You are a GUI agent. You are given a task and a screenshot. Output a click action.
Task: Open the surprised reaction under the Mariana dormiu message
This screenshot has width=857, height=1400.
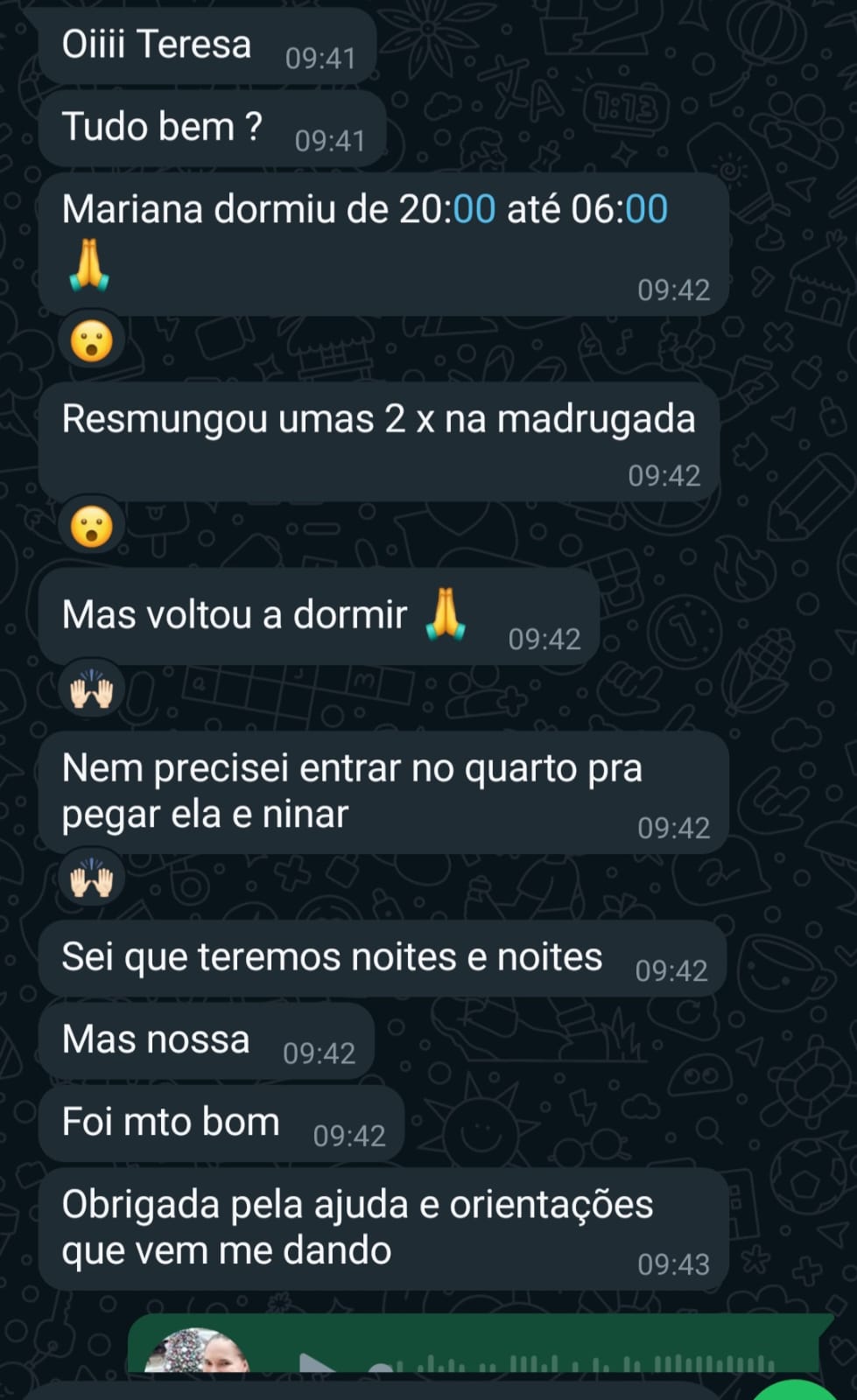tap(92, 340)
